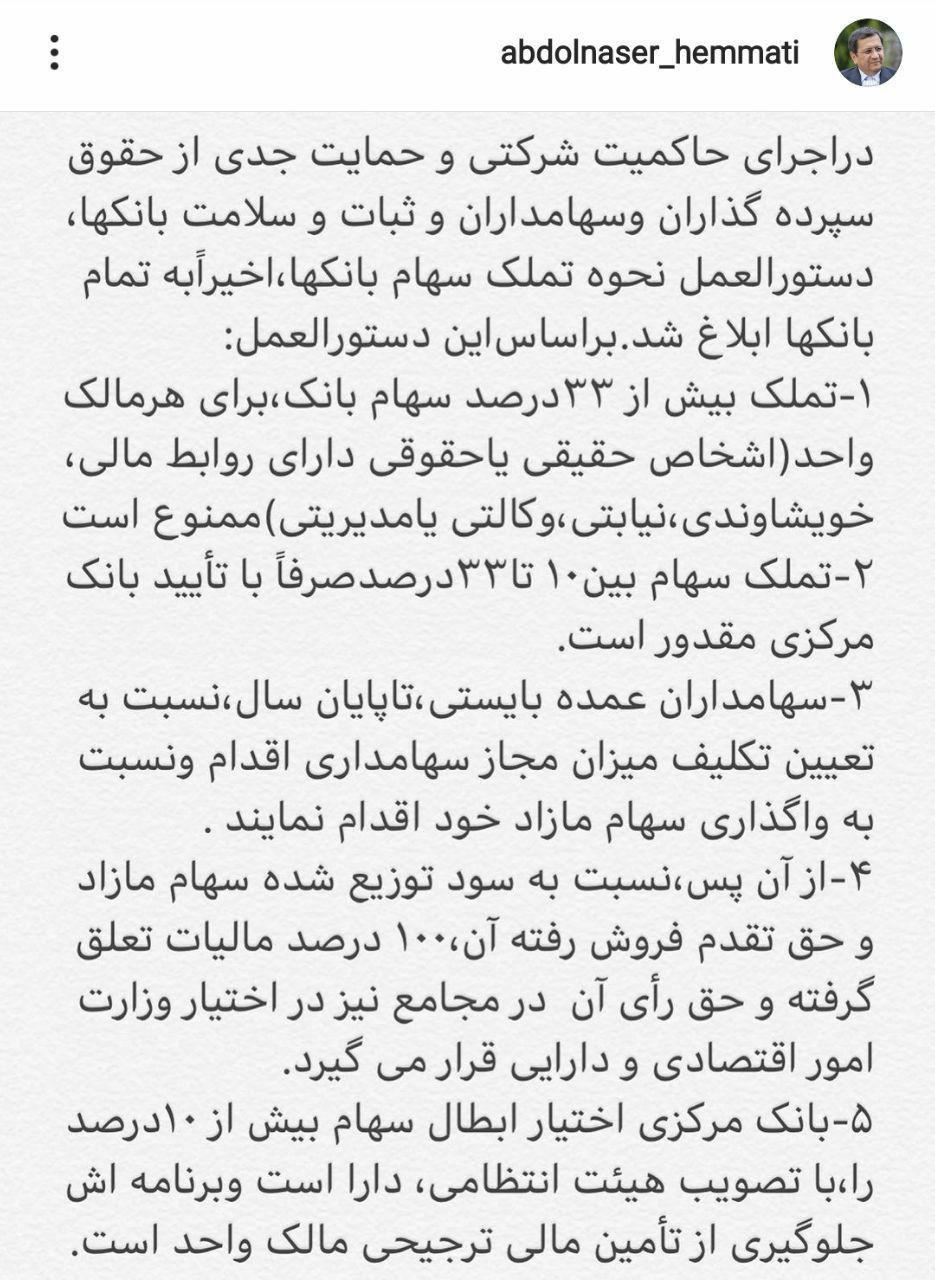
Task: Open the abdolnaser_hemmati profile username
Action: pyautogui.click(x=650, y=53)
